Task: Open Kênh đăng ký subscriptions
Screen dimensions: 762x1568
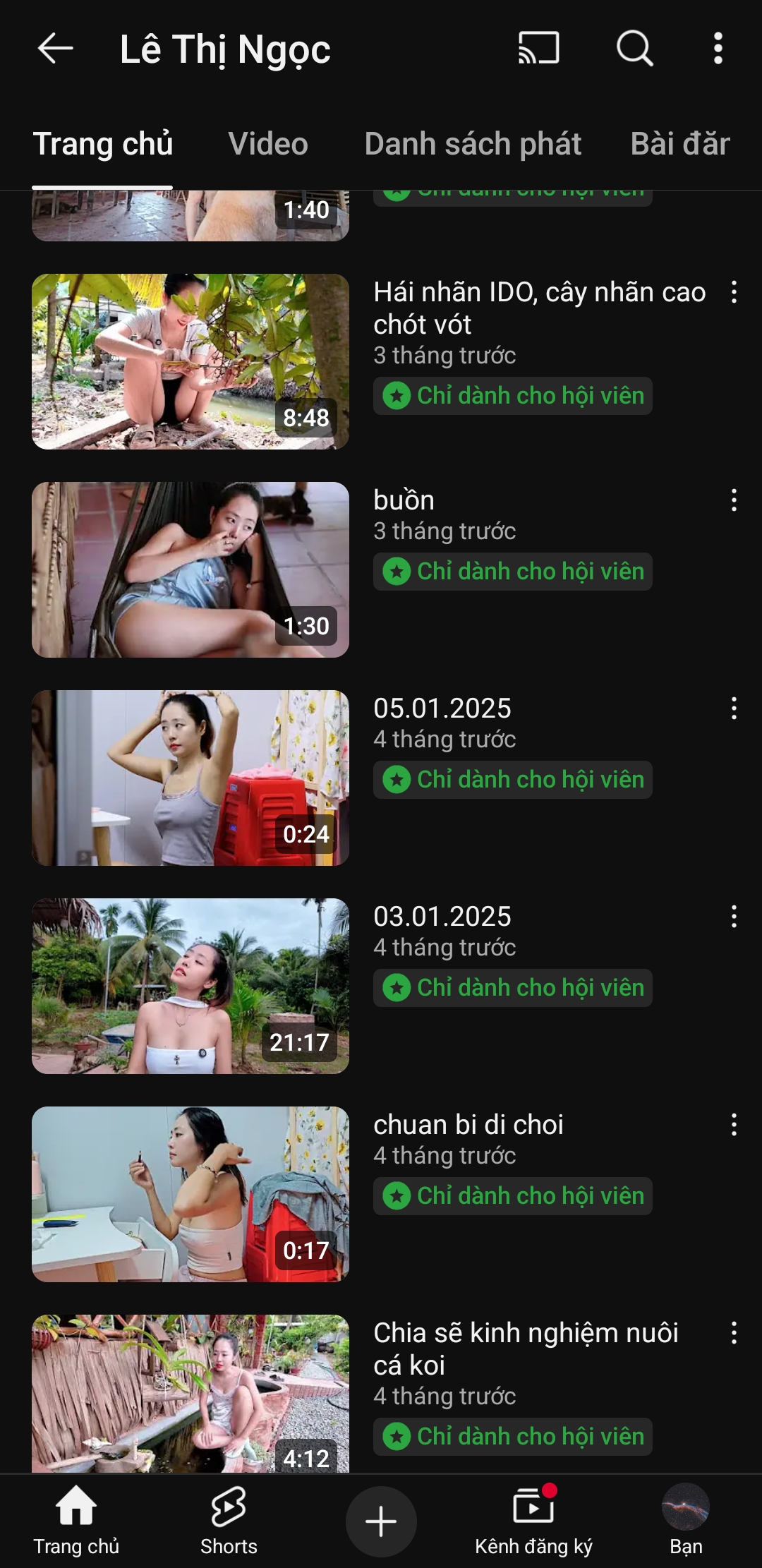Action: pyautogui.click(x=533, y=1520)
